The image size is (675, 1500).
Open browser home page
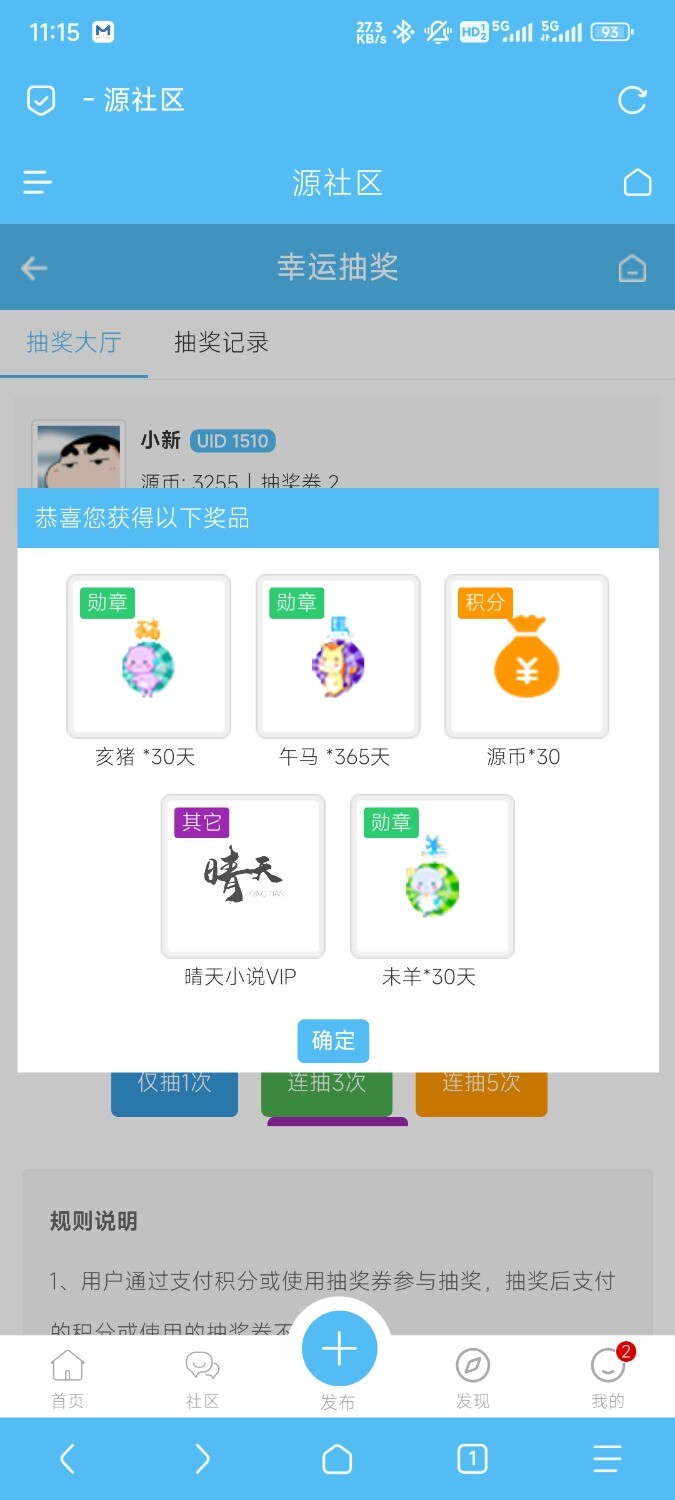337,1459
